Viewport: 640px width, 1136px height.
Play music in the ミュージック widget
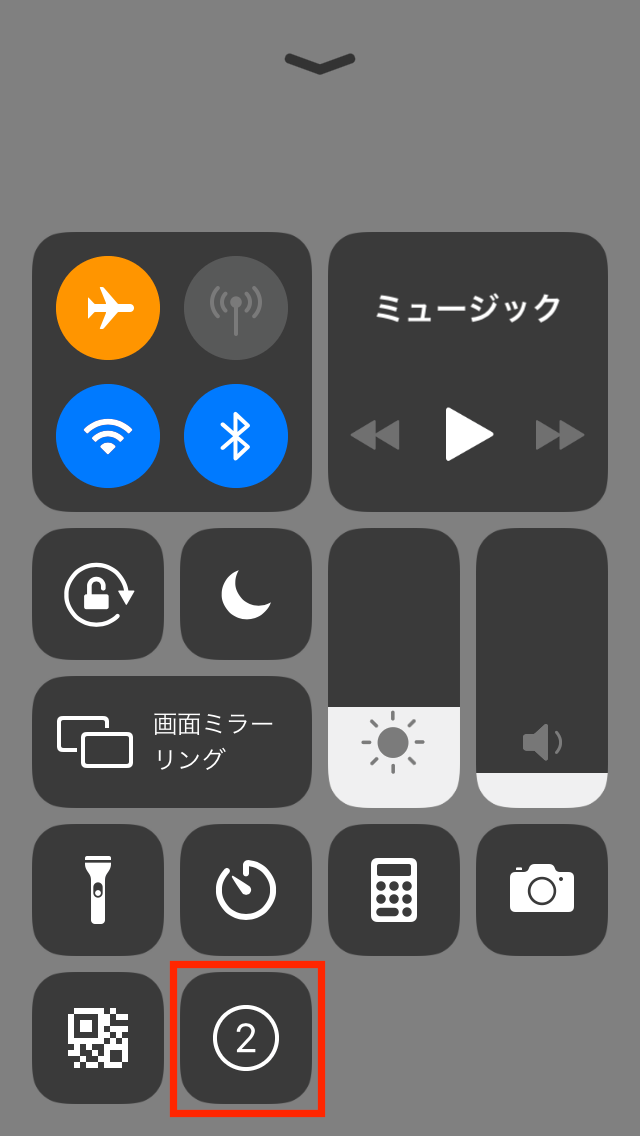tap(469, 434)
